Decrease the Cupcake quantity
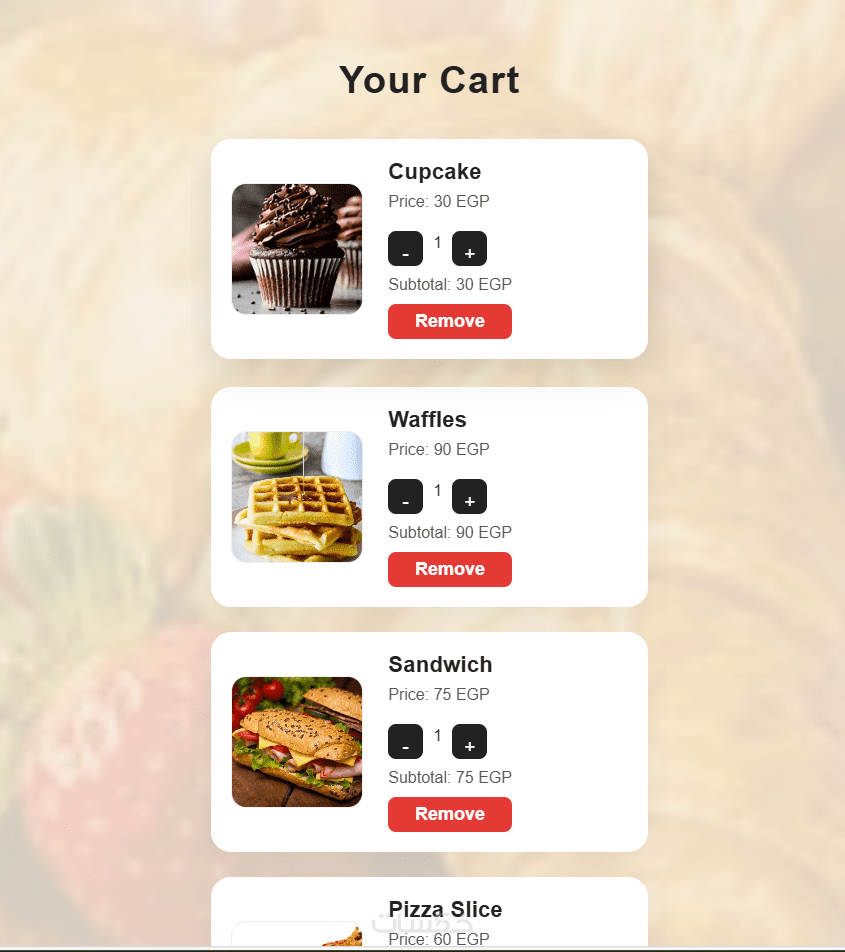Screen dimensions: 845x952 coord(405,249)
